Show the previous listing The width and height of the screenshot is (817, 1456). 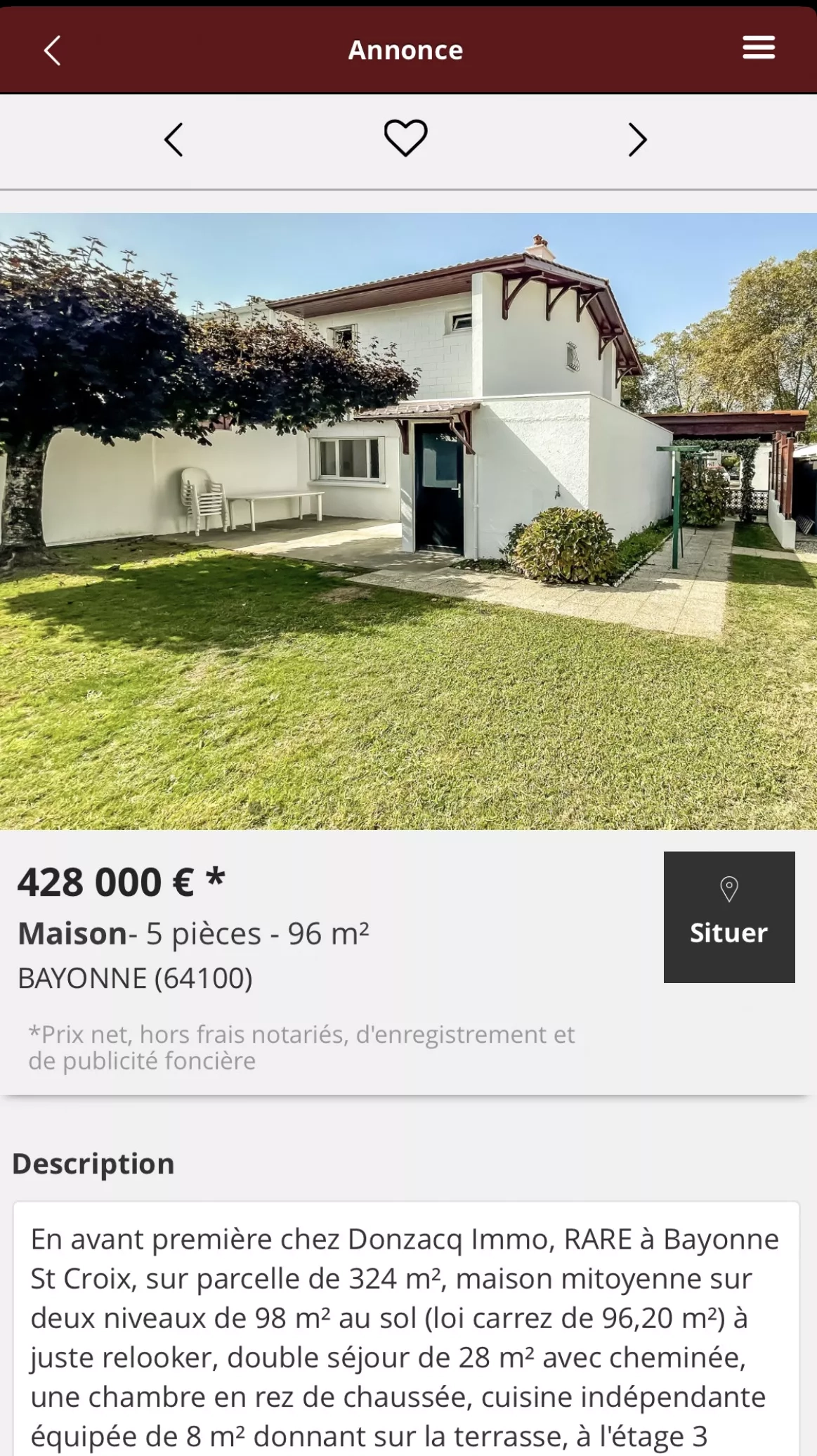(x=174, y=139)
